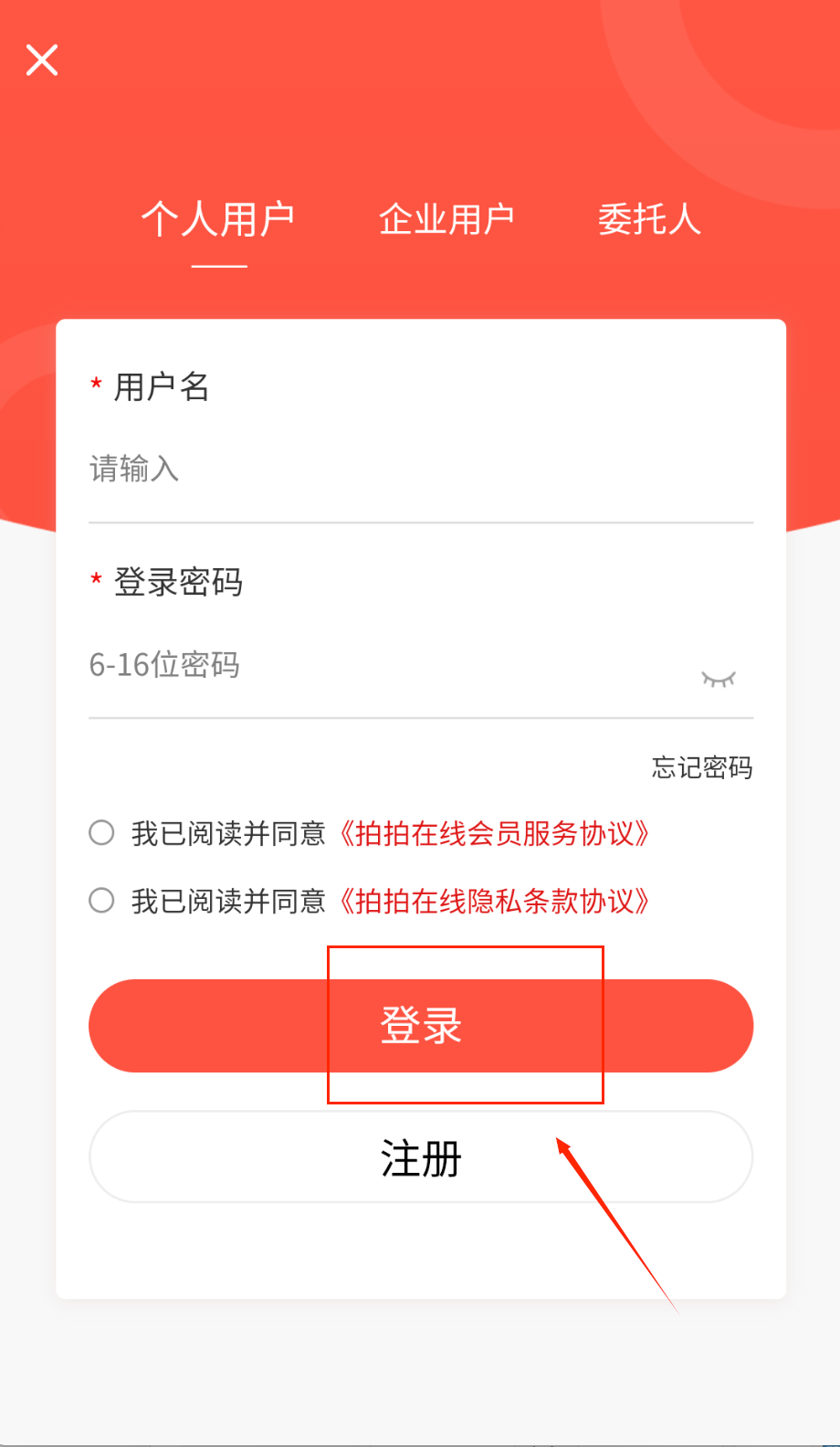Read the 《拍拍在线会员服务协议》 document

point(494,833)
